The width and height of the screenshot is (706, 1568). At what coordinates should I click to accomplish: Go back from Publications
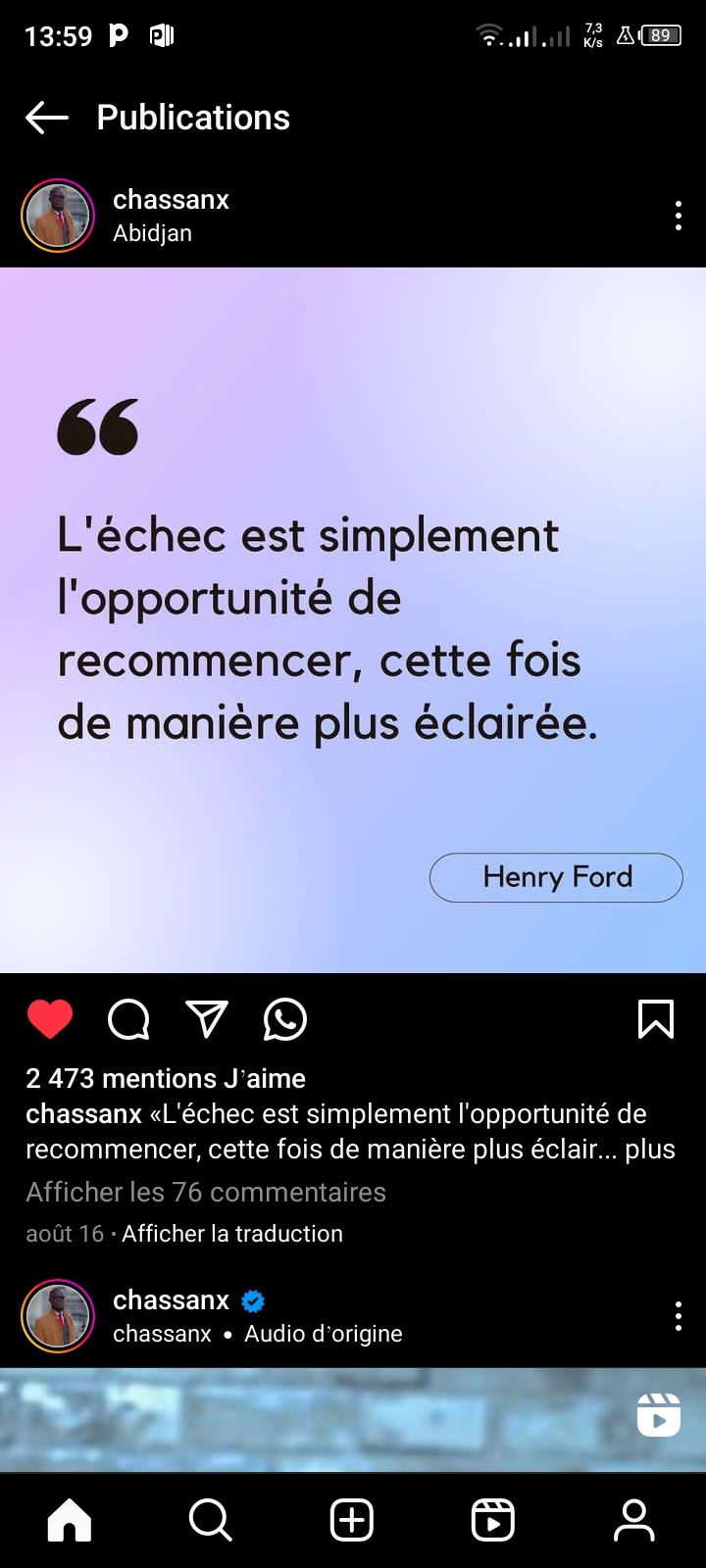47,119
